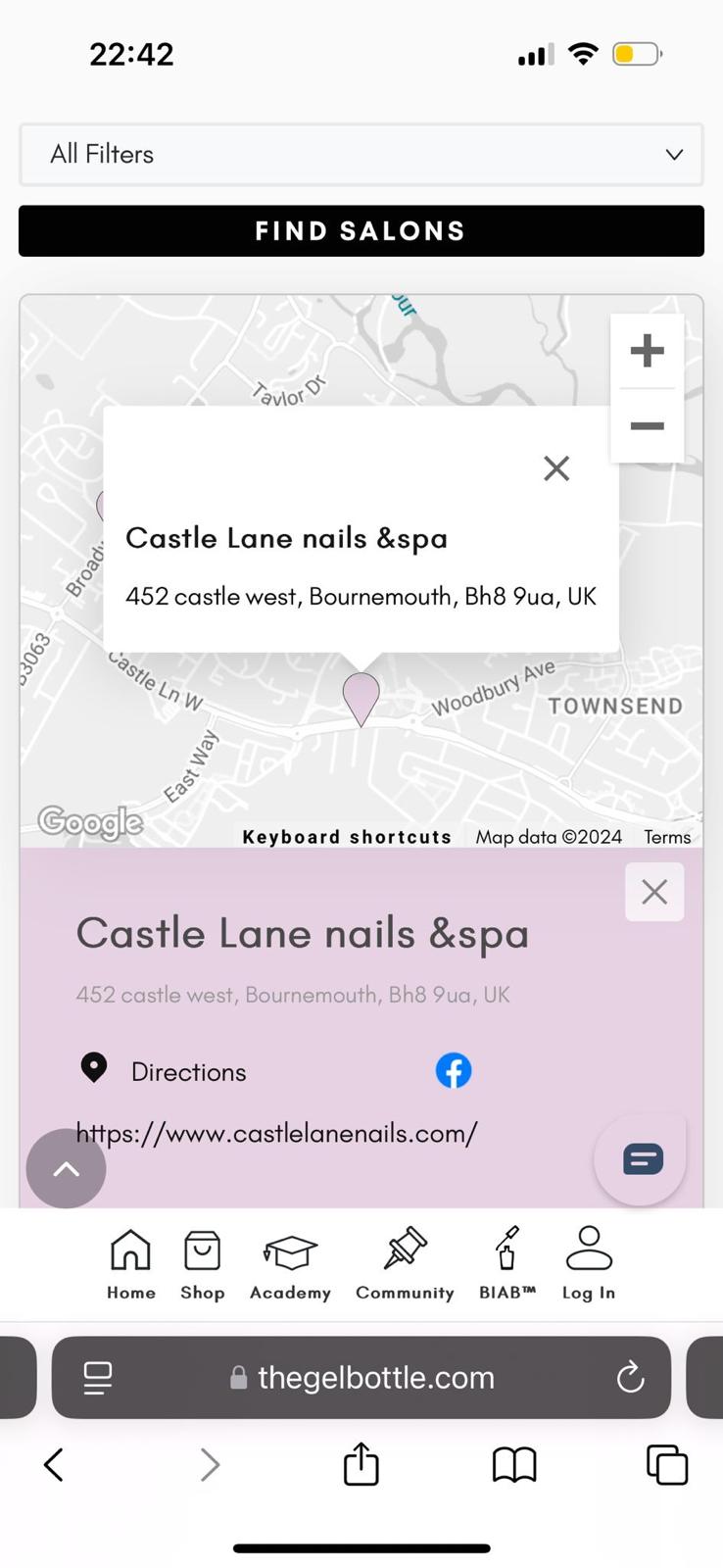Open the castlelanenails.com website link
Screen dimensions: 723x1568
tap(277, 1133)
